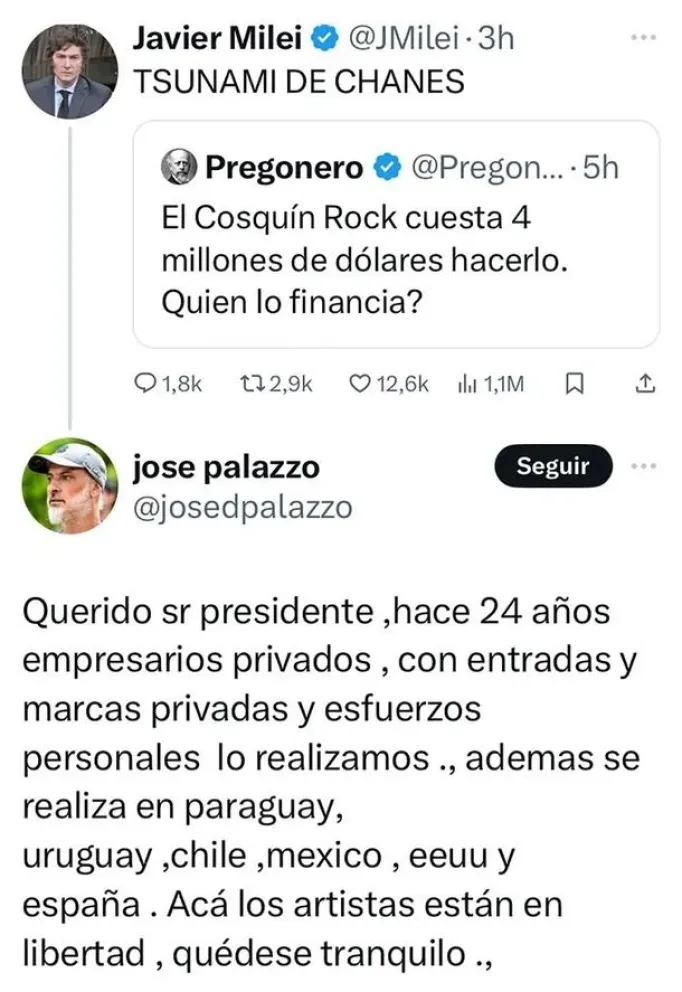Open overflow menu on Milei's tweet

(645, 38)
